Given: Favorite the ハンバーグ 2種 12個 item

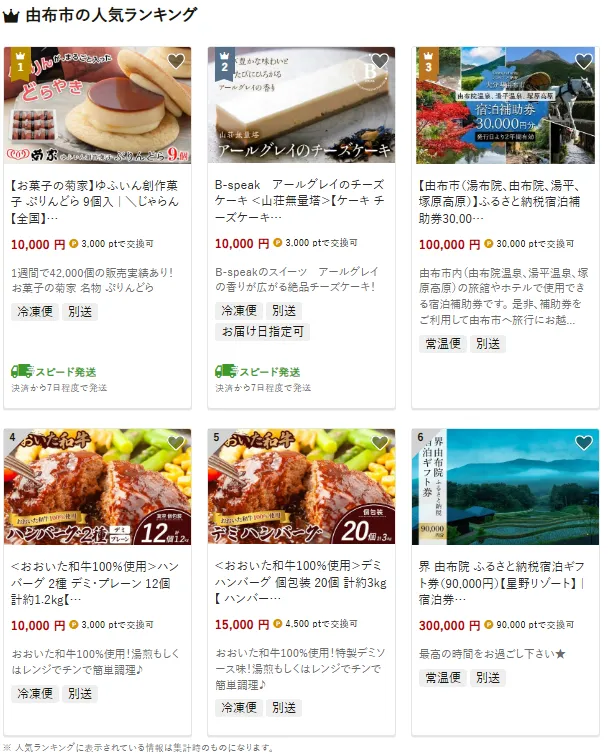Looking at the screenshot, I should point(176,443).
